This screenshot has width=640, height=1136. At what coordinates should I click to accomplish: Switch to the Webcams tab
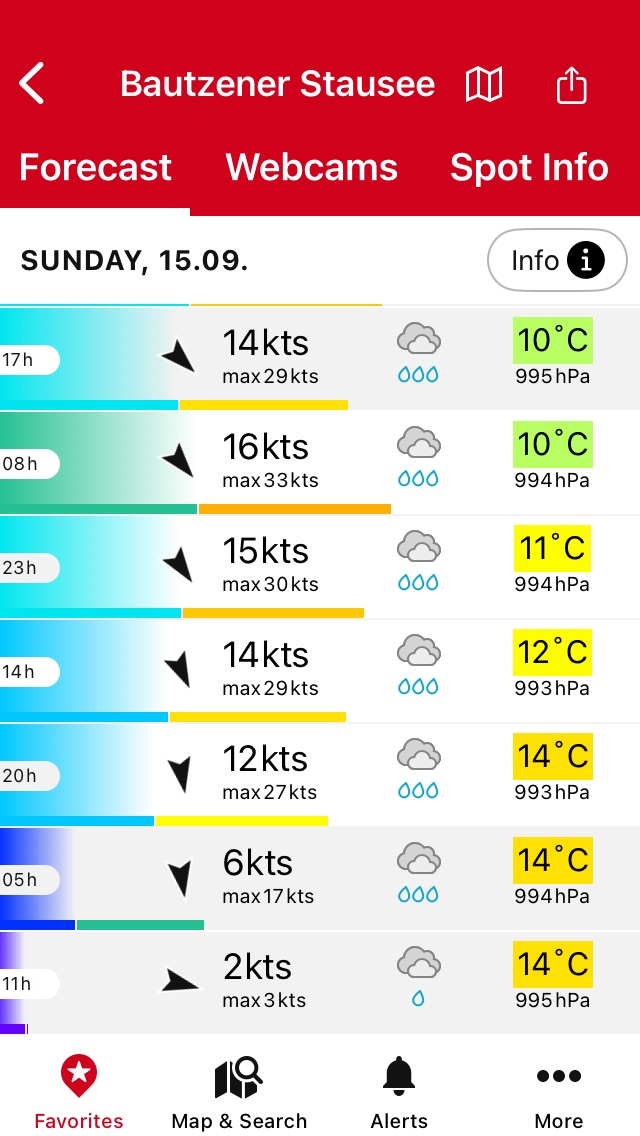click(x=312, y=167)
